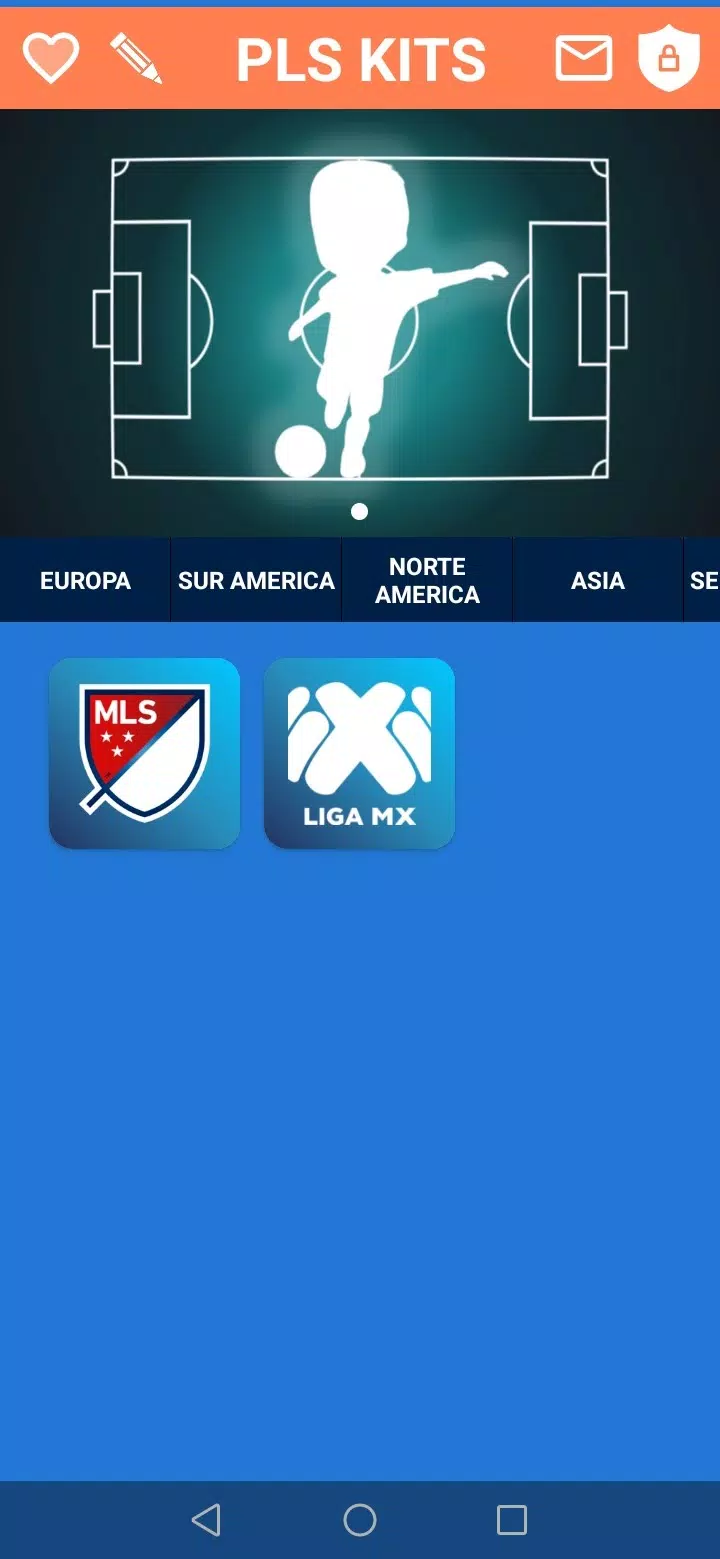This screenshot has height=1559, width=720.
Task: Select the carousel page indicator dot
Action: pyautogui.click(x=359, y=511)
